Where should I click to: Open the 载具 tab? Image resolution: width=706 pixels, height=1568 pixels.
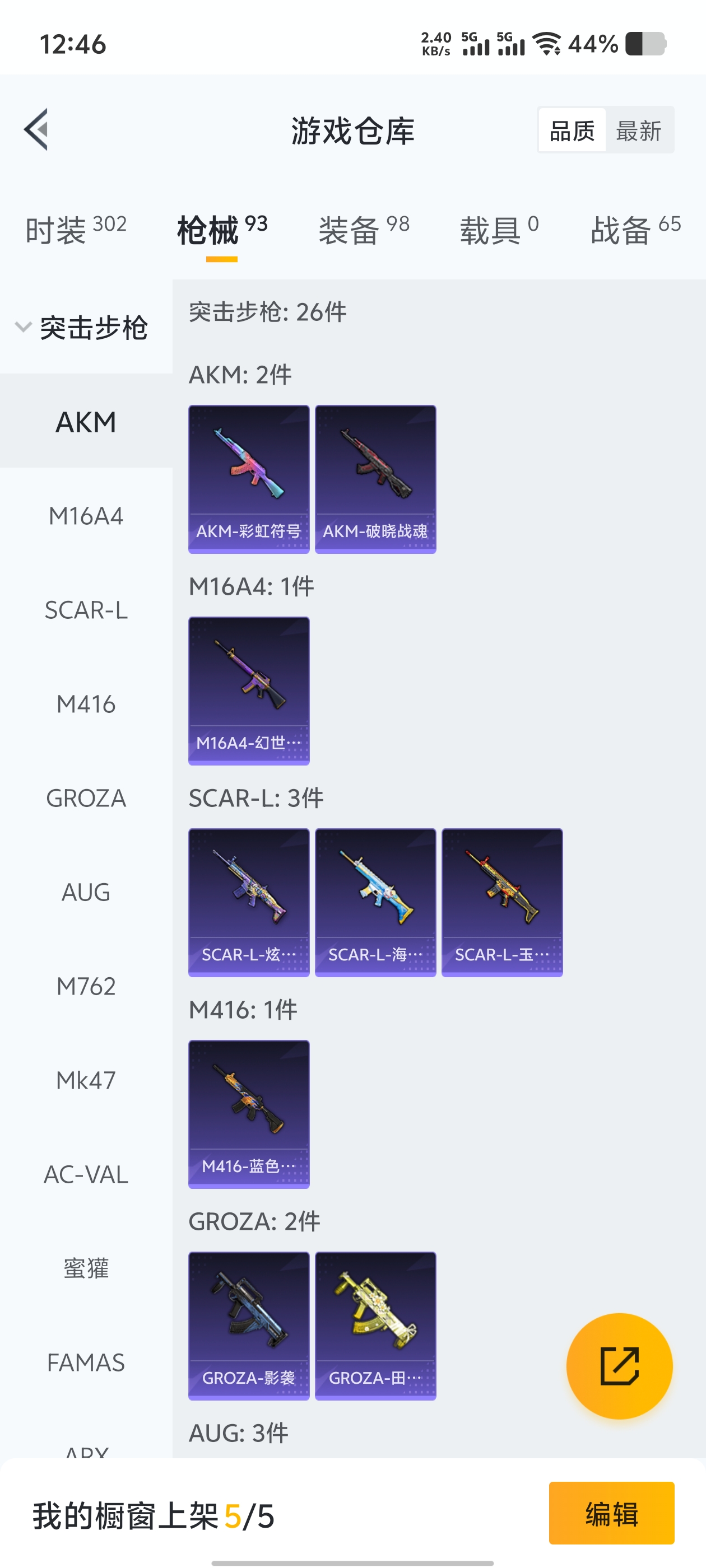499,230
